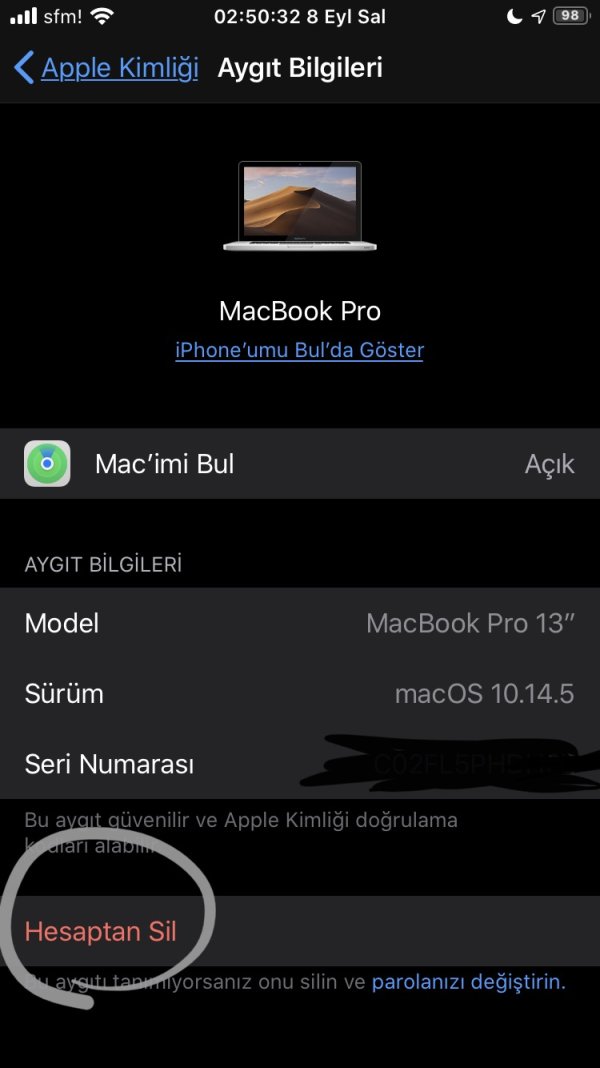Viewport: 600px width, 1068px height.
Task: Open iPhone'umu Bul'da Göster link
Action: coord(299,351)
